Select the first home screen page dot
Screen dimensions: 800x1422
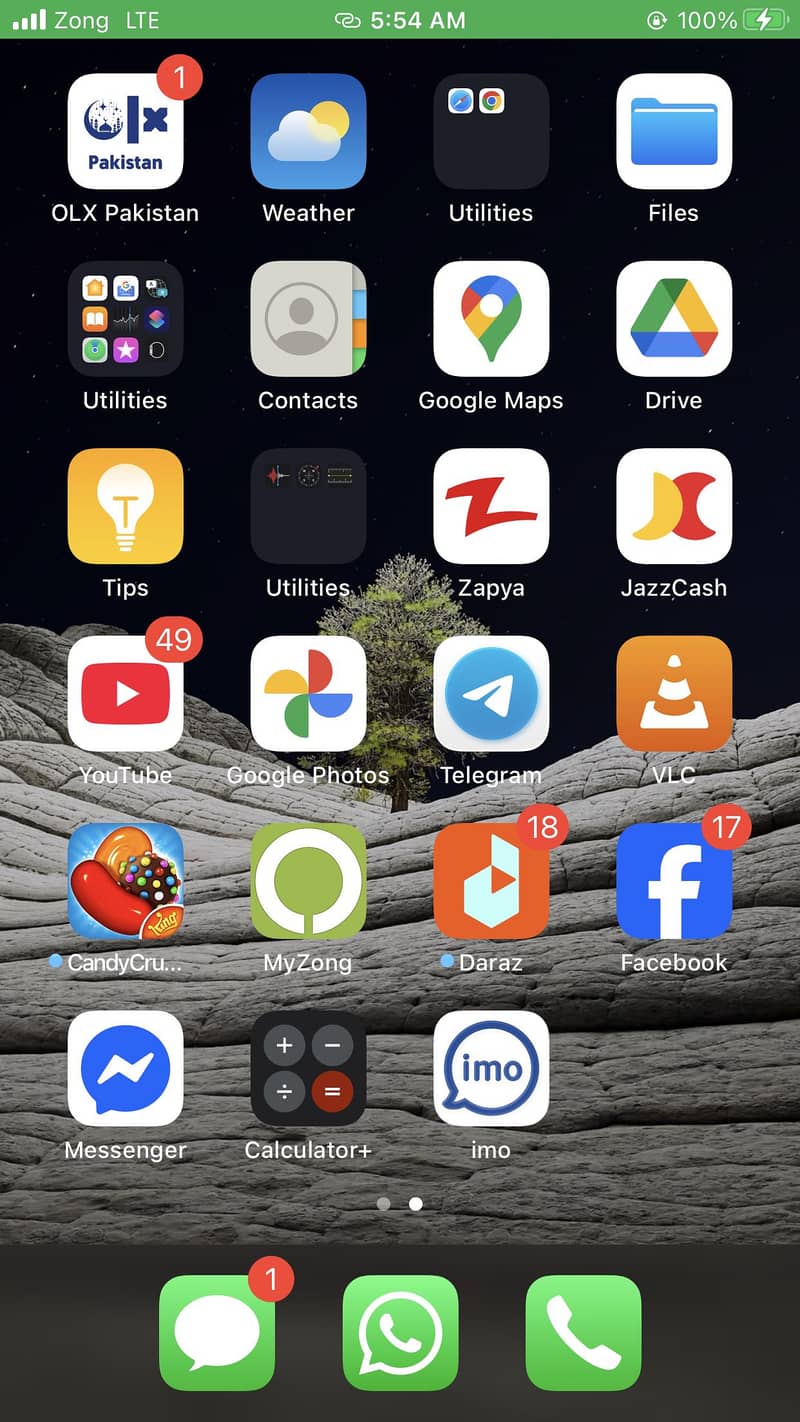(x=384, y=1204)
